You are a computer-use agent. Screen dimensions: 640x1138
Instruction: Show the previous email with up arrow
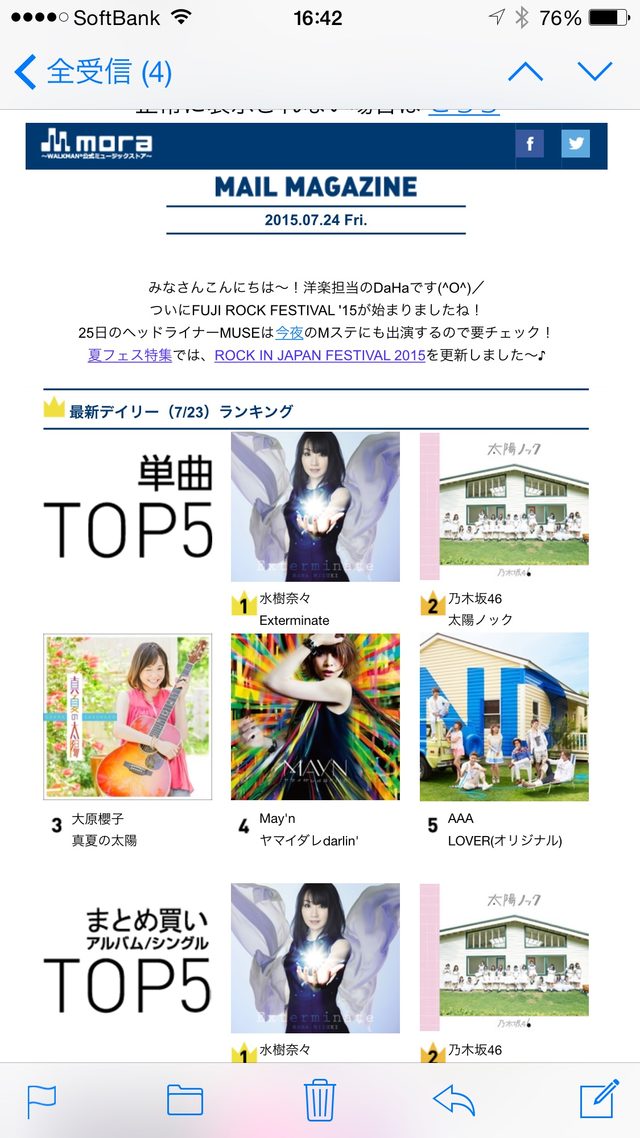(x=525, y=72)
